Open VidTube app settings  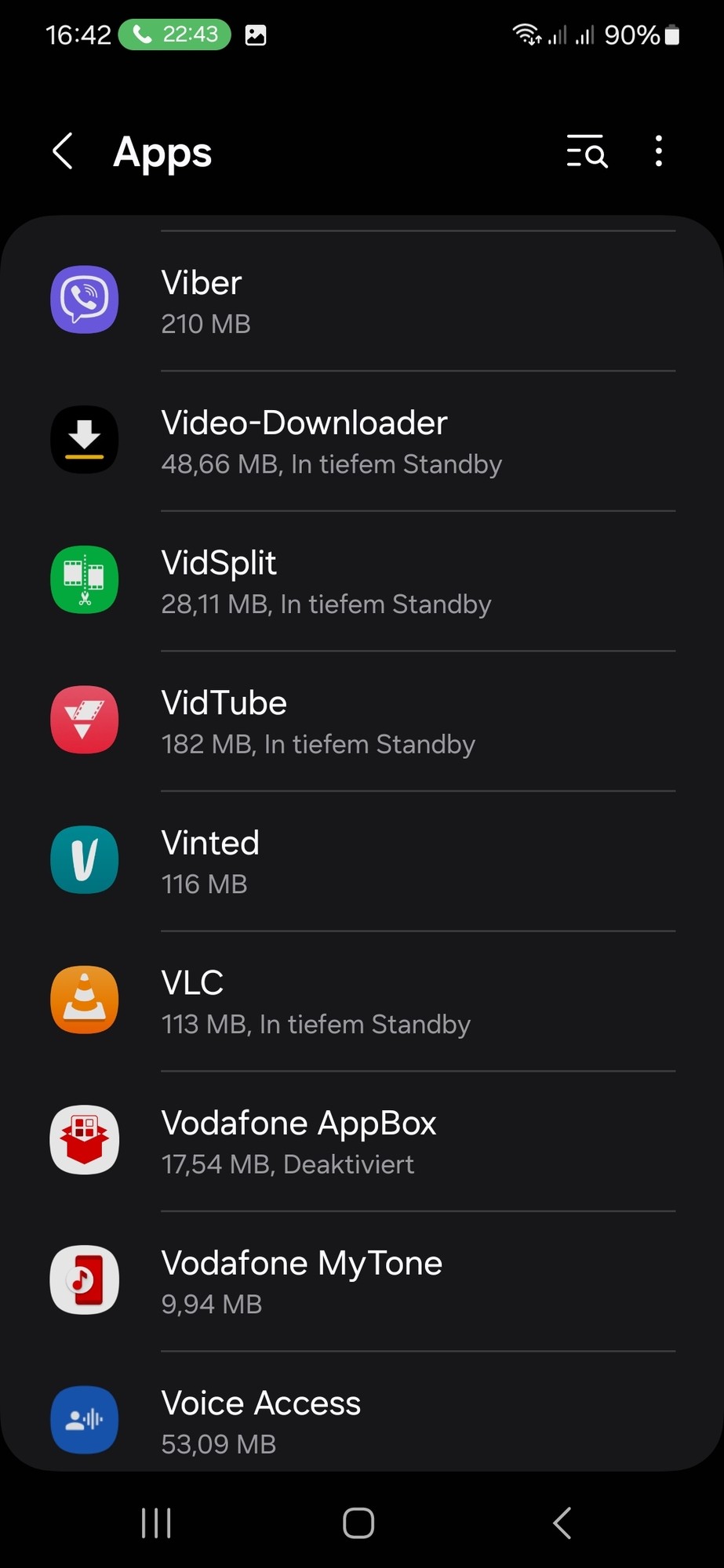click(361, 721)
